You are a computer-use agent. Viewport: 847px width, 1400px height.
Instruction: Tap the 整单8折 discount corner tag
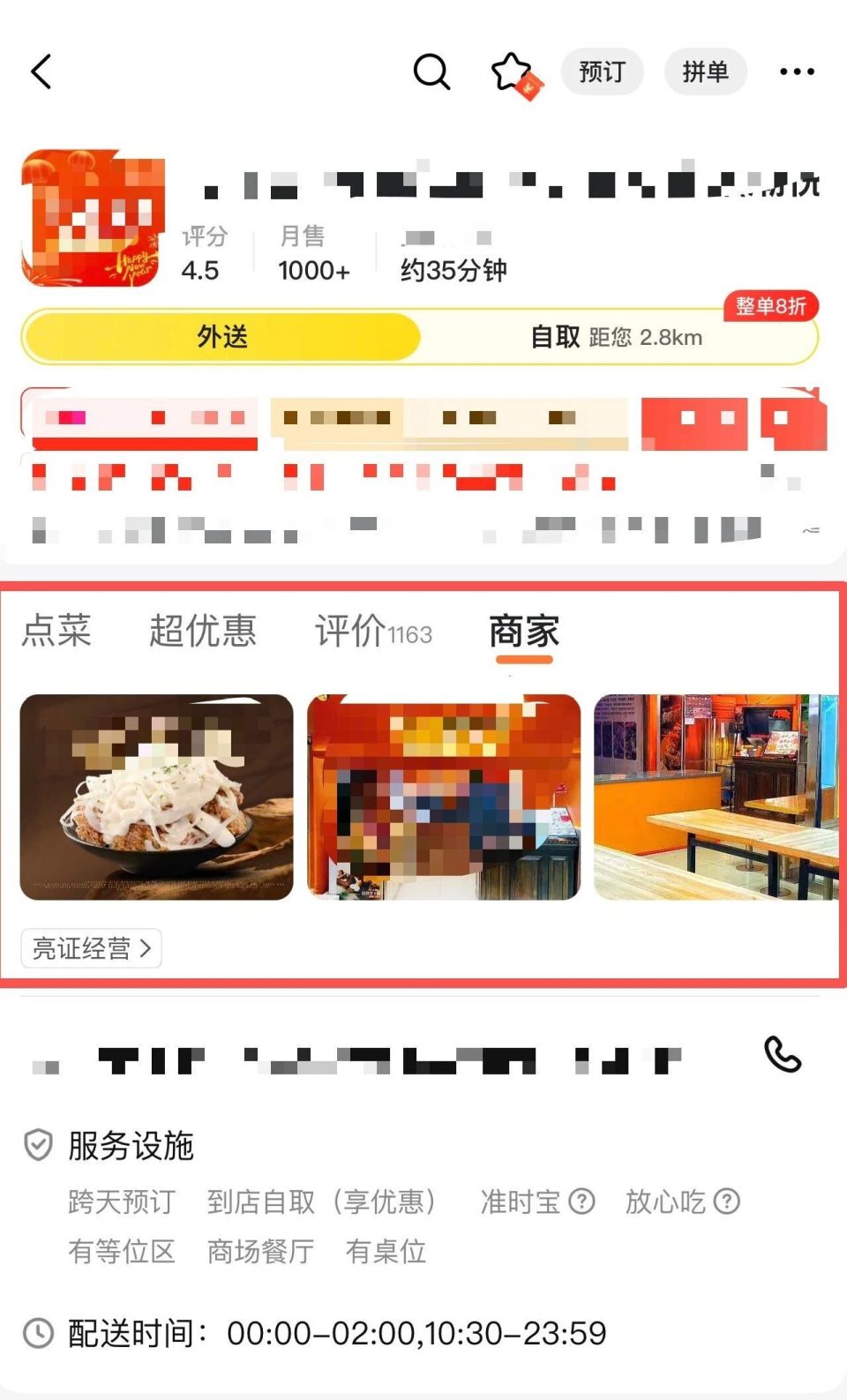click(x=772, y=307)
